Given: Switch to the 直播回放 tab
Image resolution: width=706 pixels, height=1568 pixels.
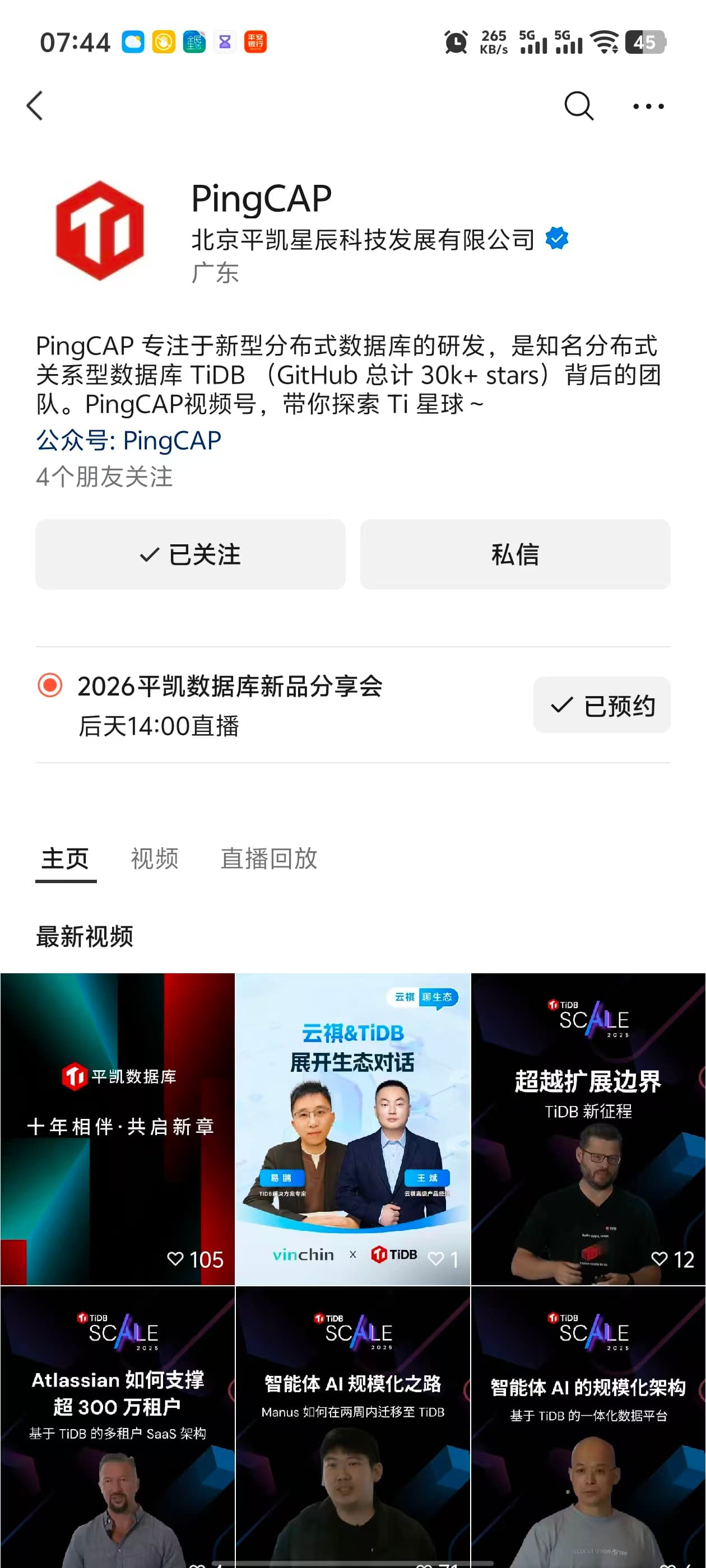Looking at the screenshot, I should (x=268, y=858).
